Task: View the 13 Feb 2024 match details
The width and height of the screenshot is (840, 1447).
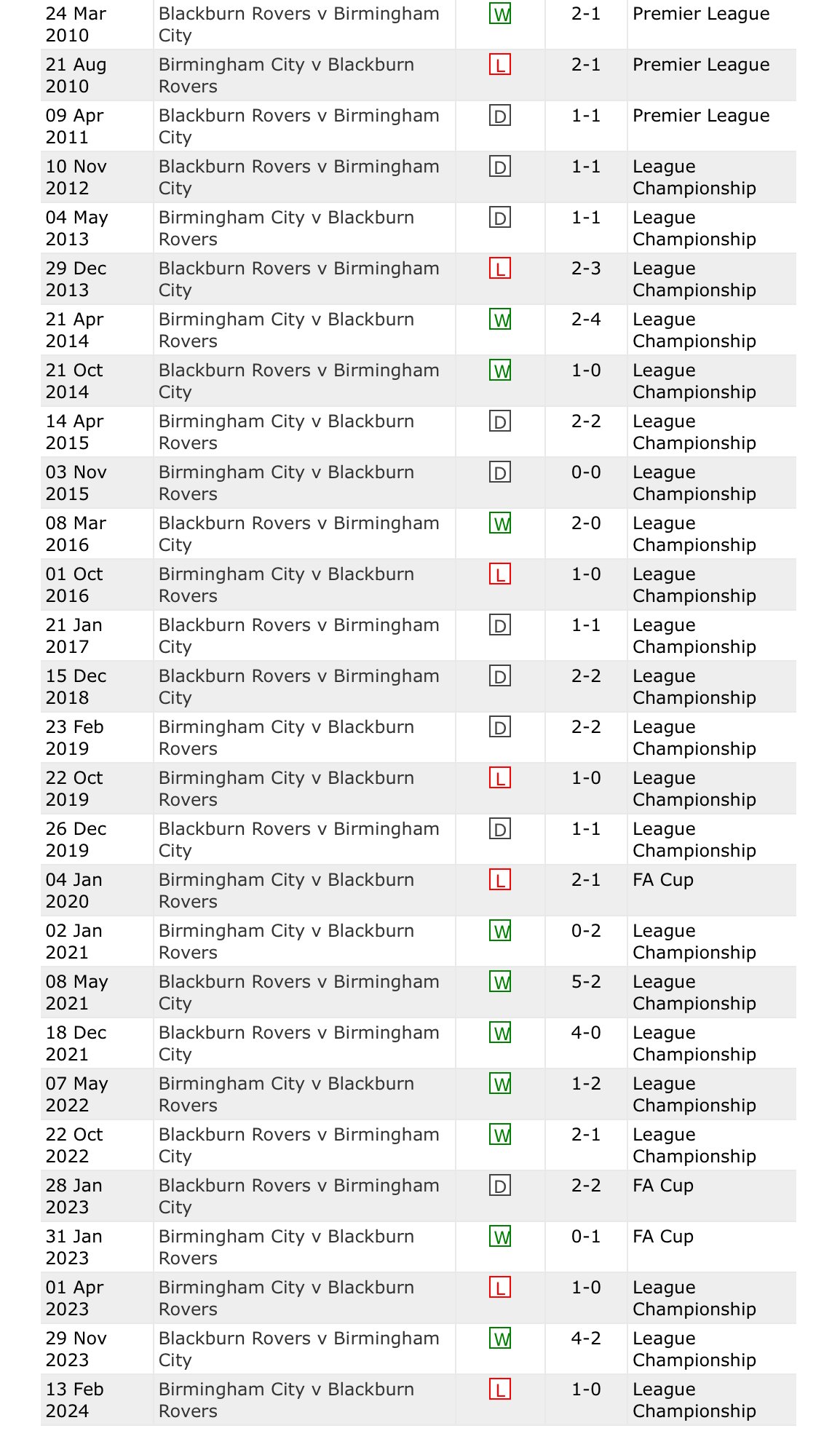Action: tap(286, 1400)
